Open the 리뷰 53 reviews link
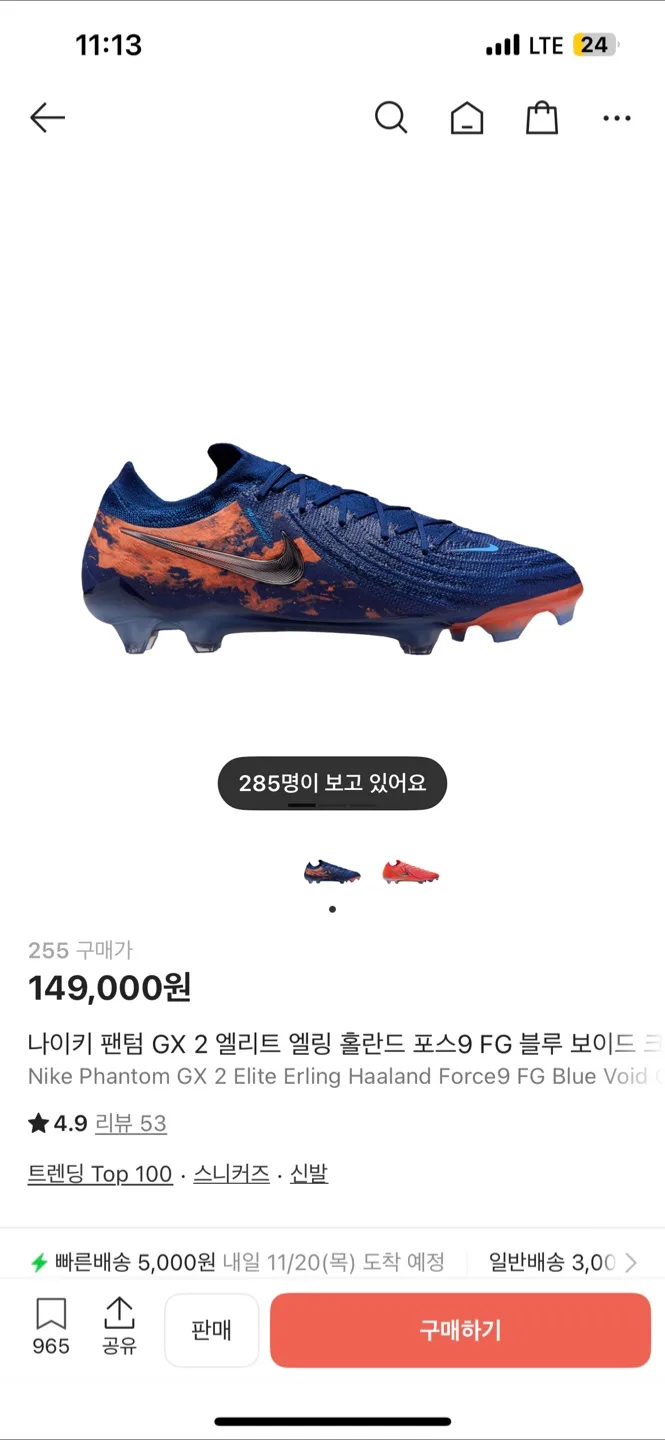 130,1123
